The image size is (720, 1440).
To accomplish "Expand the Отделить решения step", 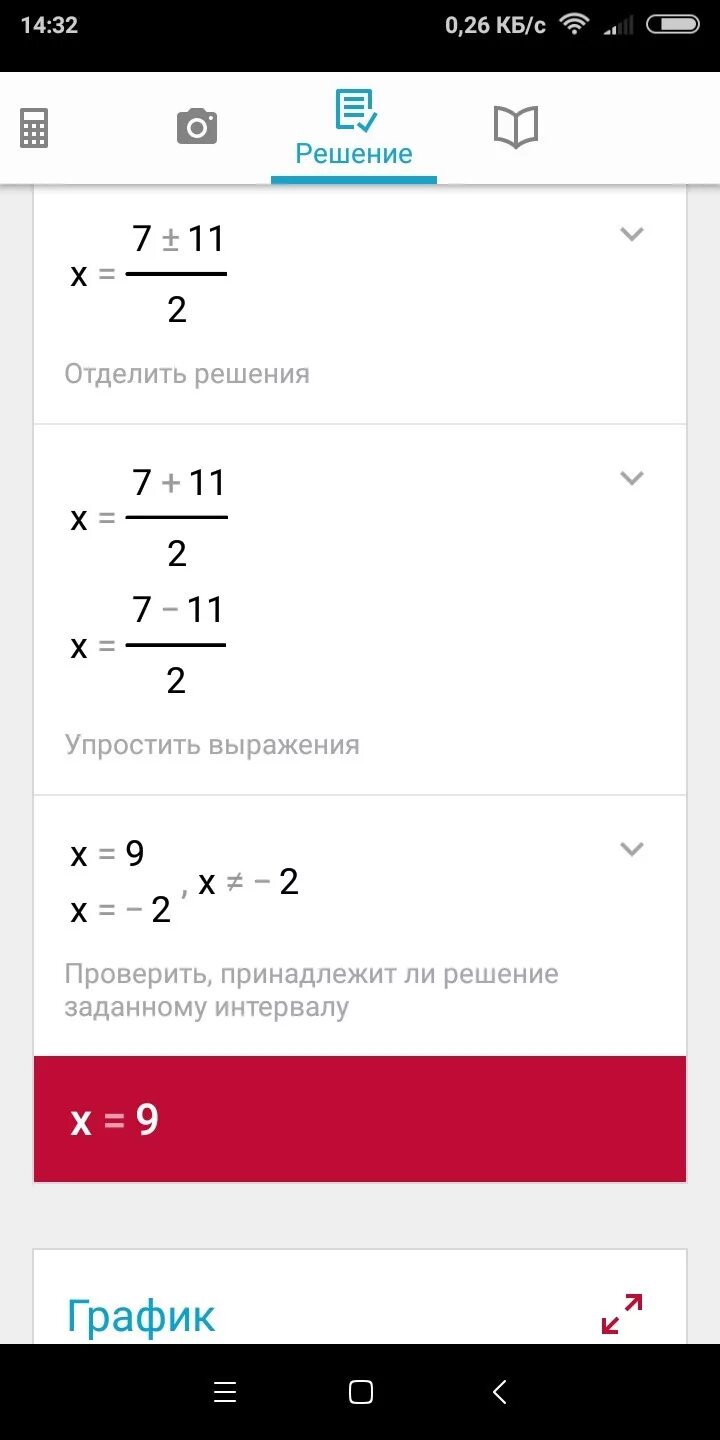I will pyautogui.click(x=631, y=235).
